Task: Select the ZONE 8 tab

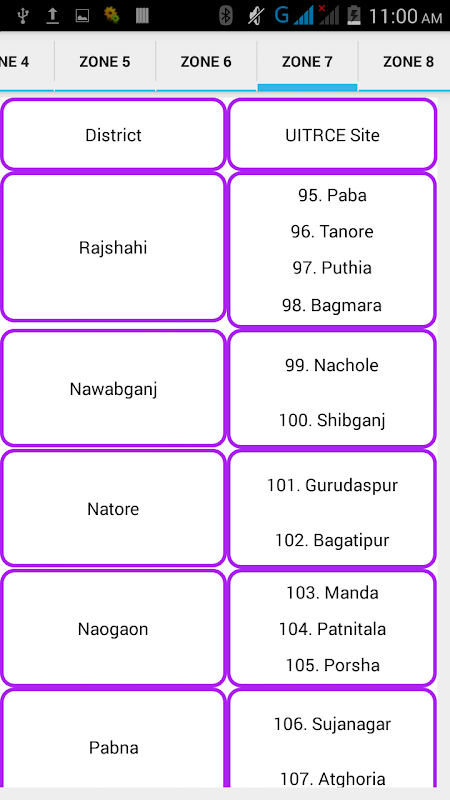Action: [405, 62]
